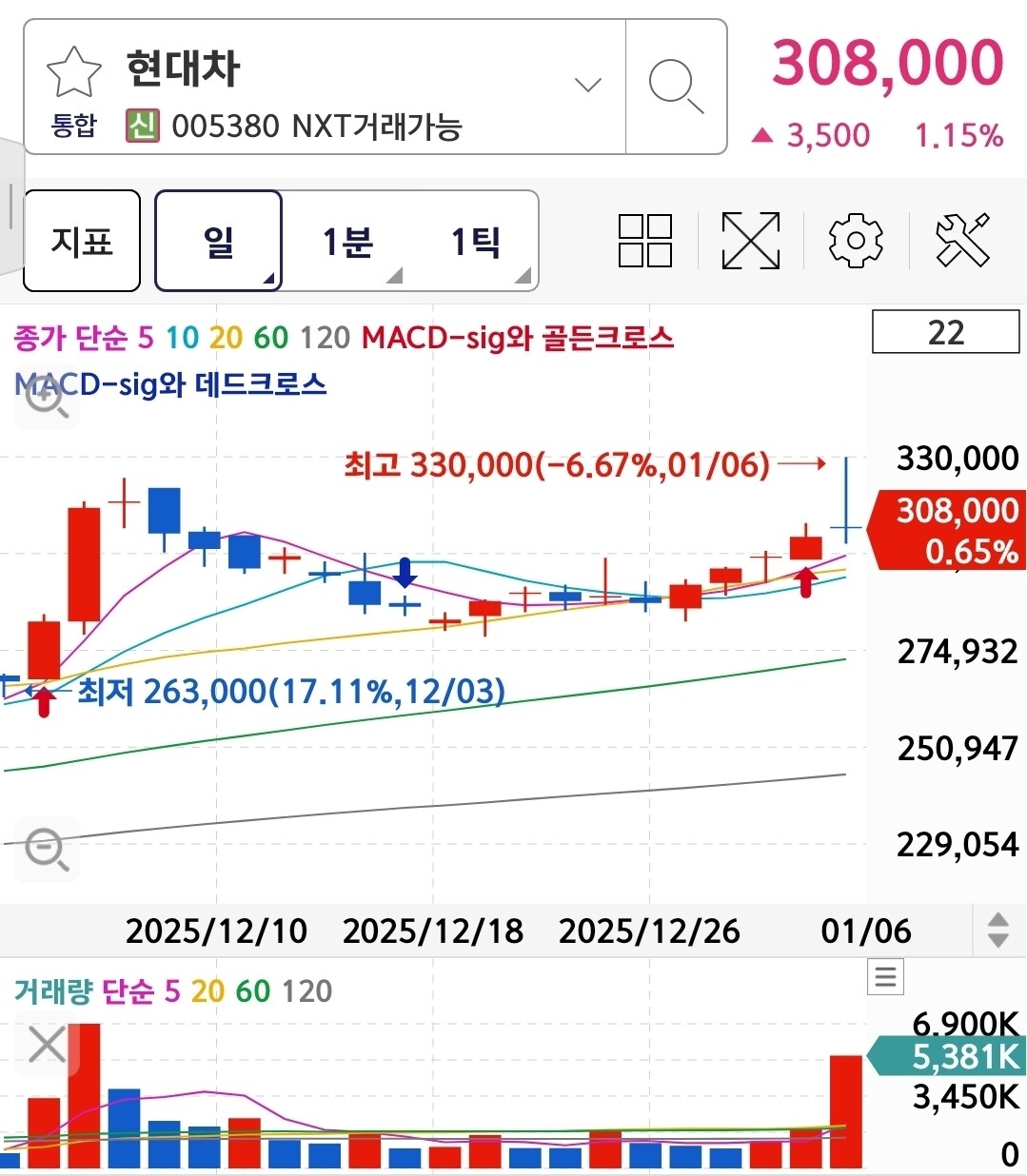The width and height of the screenshot is (1027, 1176).
Task: Open the multi-chart grid layout
Action: pos(644,241)
